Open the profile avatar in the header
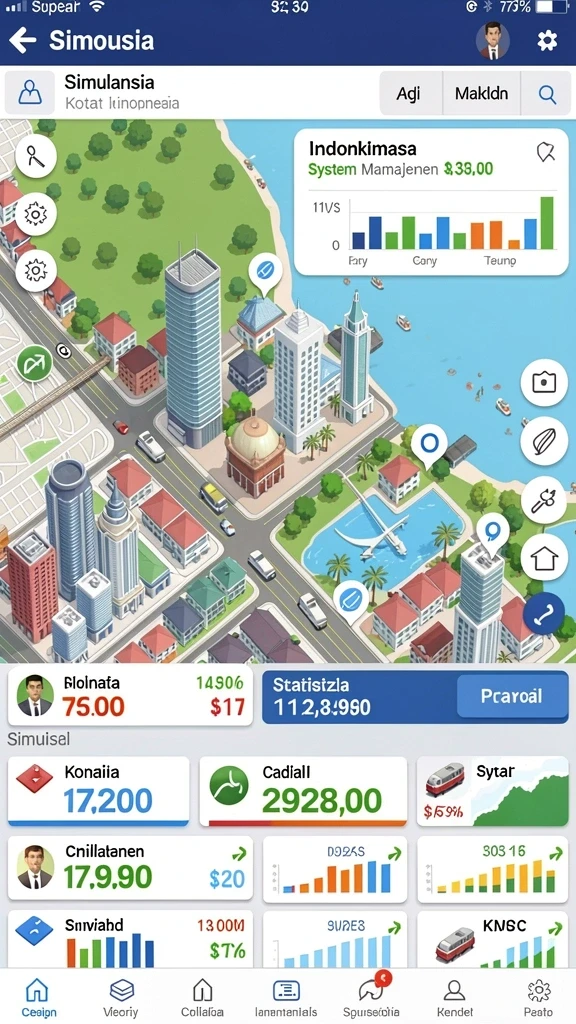Image resolution: width=576 pixels, height=1024 pixels. (x=493, y=40)
